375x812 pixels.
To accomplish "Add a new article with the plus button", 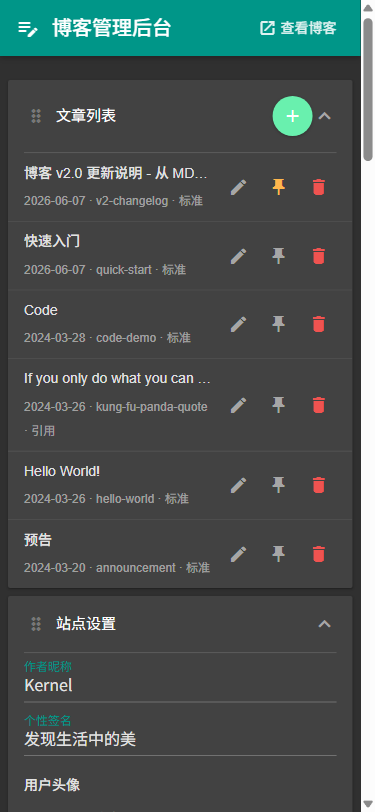I will 293,116.
